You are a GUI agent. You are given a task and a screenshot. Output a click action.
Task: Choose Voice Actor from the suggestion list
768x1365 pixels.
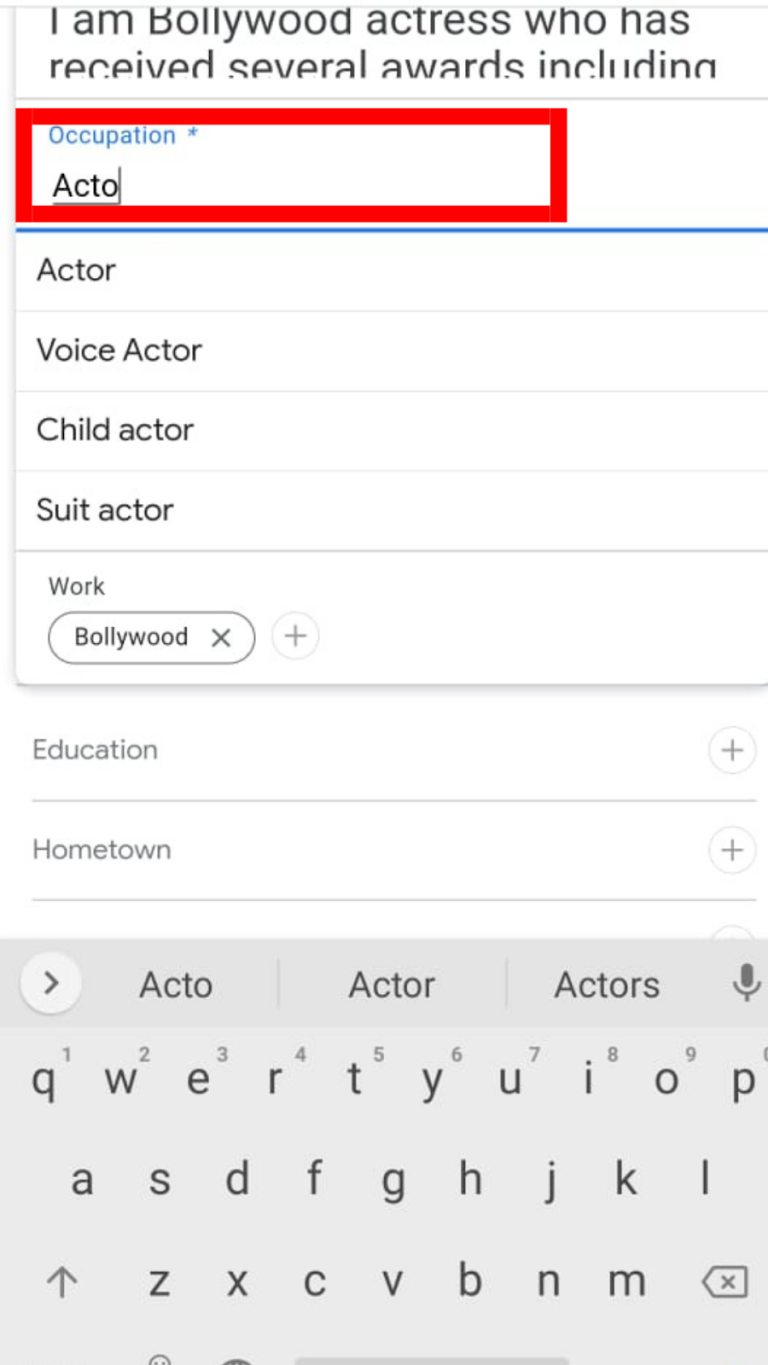[x=118, y=350]
